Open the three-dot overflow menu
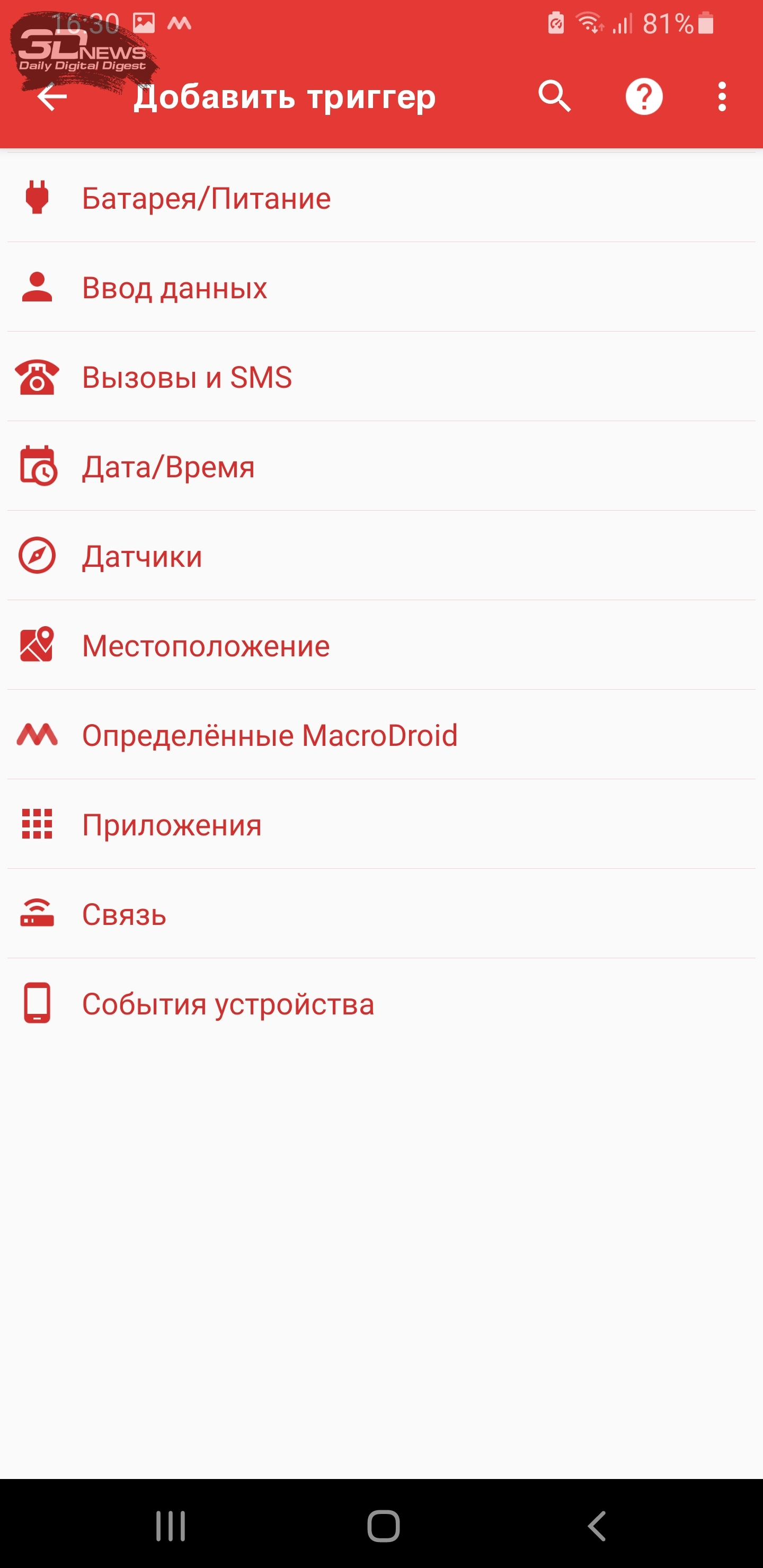Image resolution: width=763 pixels, height=1568 pixels. pos(722,96)
